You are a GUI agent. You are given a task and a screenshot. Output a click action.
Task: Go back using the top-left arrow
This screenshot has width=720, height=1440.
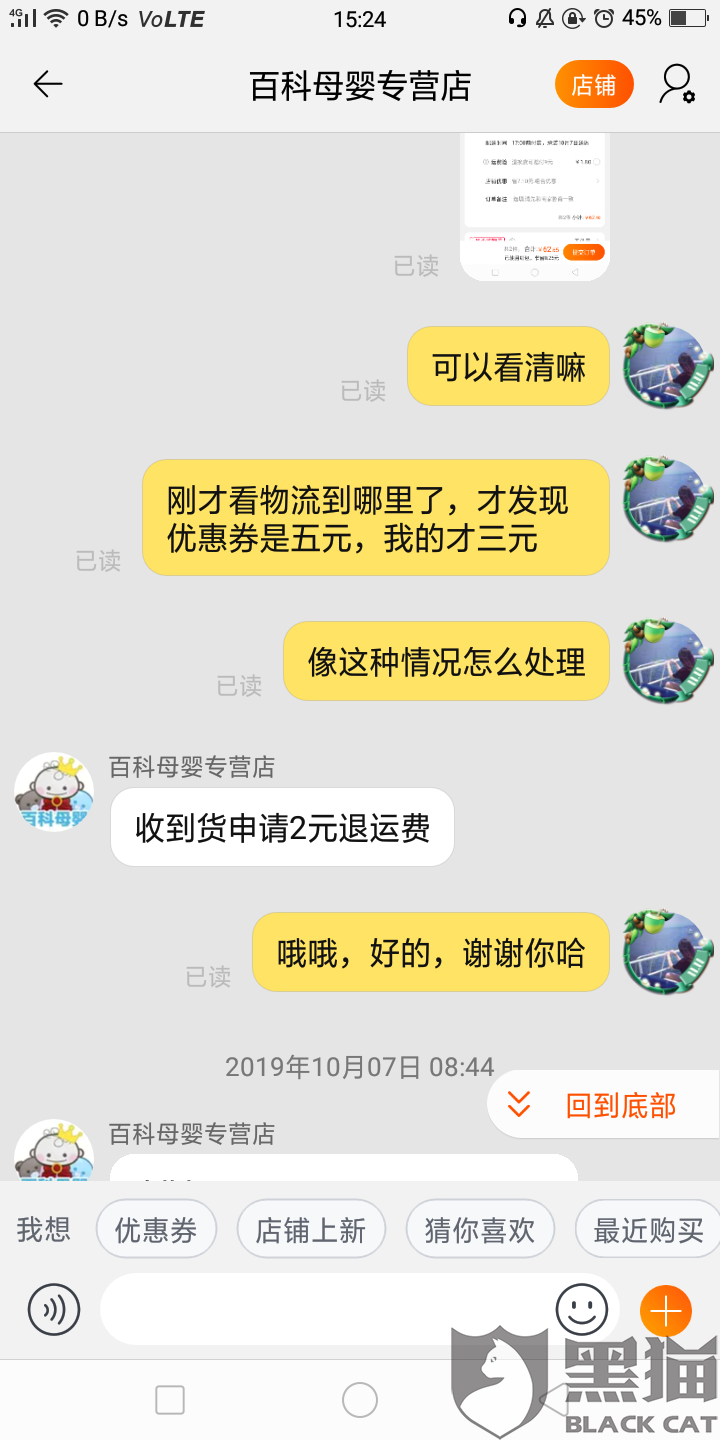point(47,85)
